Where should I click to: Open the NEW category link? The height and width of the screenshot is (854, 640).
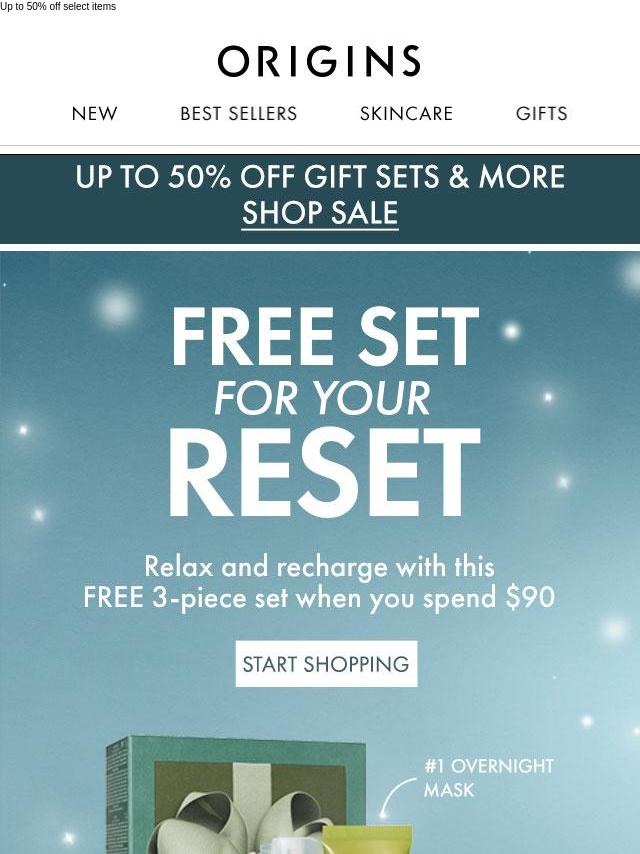pyautogui.click(x=94, y=114)
